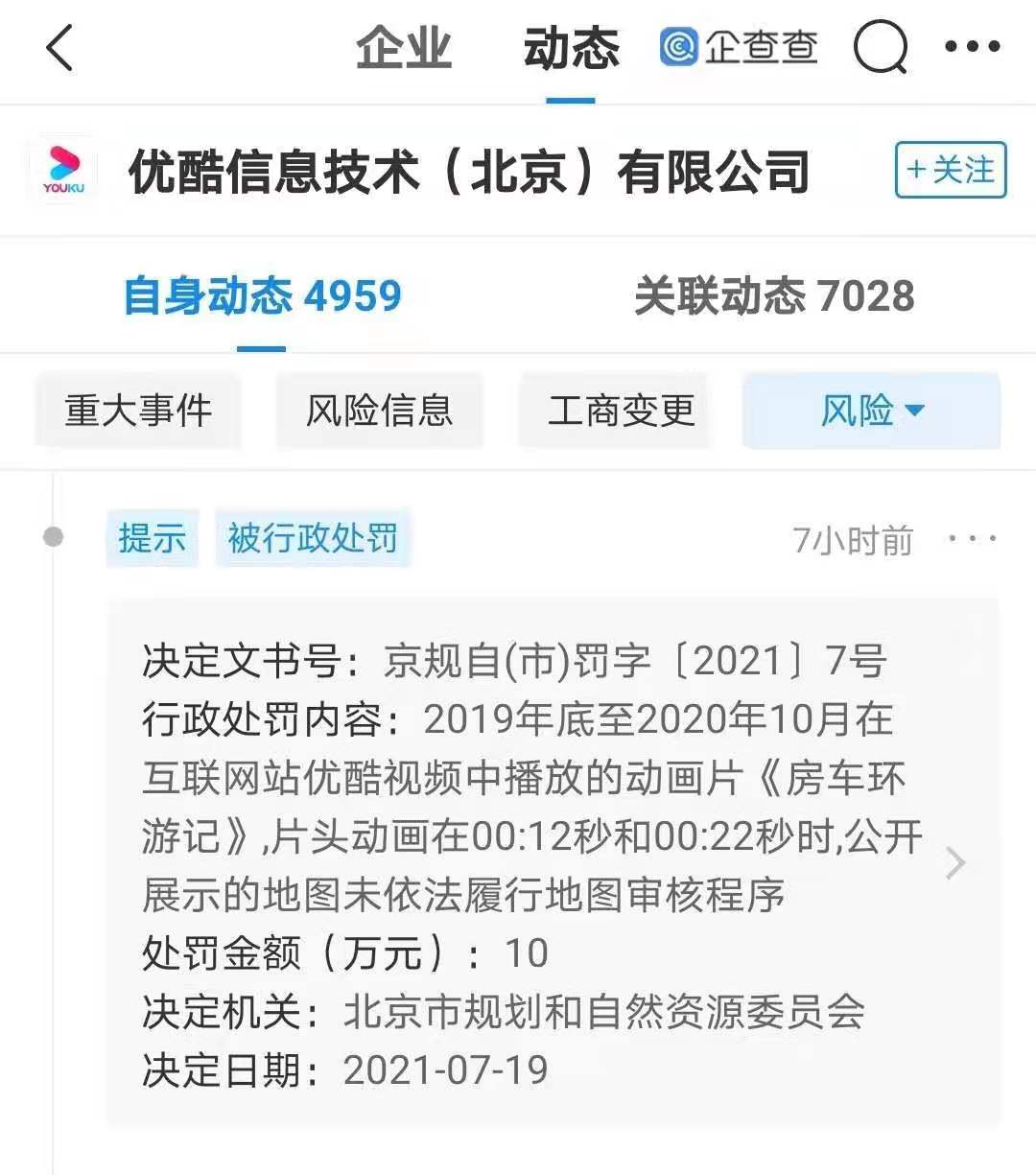Screen dimensions: 1036x1175
Task: Switch to 关联动态 7028 tab
Action: click(773, 295)
